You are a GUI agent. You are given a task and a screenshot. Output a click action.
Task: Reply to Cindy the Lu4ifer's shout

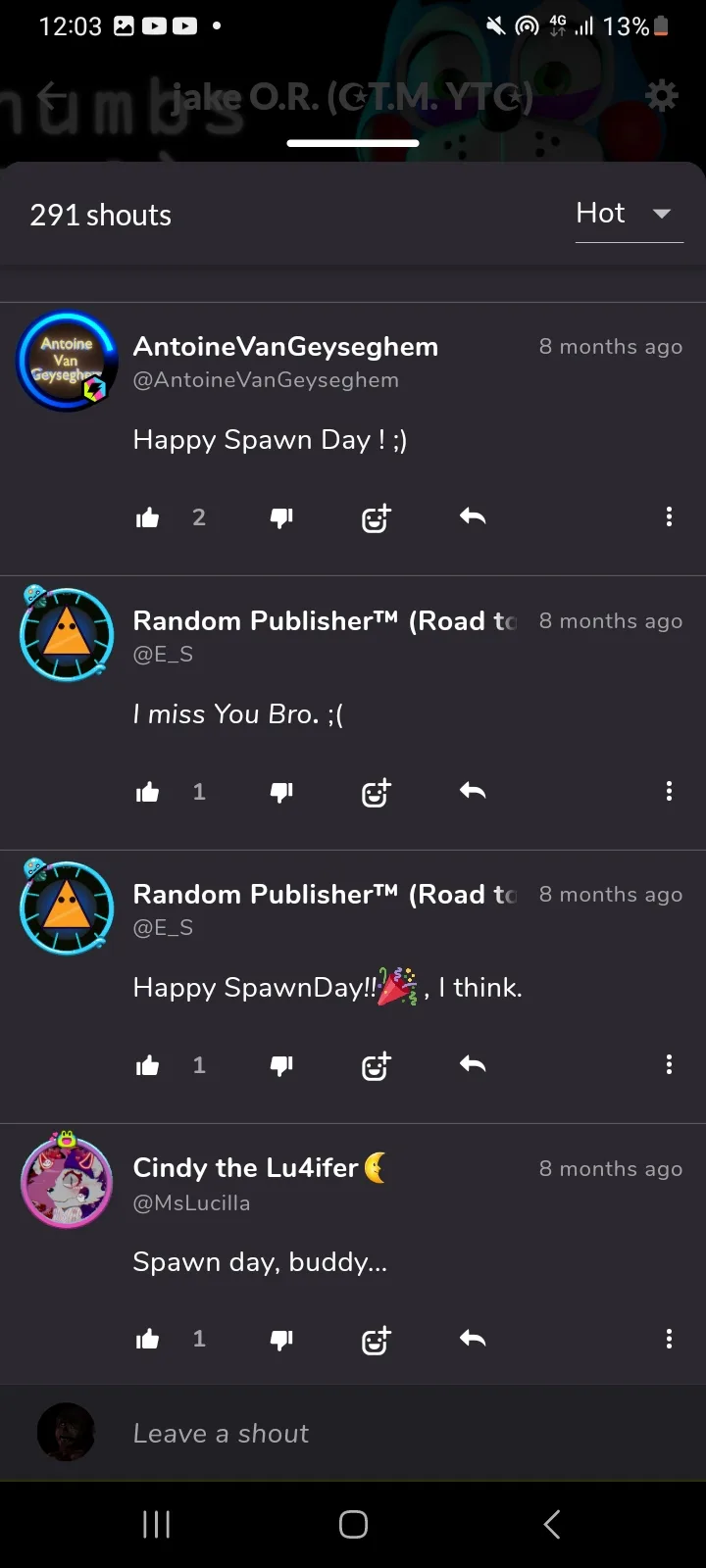pos(473,1339)
